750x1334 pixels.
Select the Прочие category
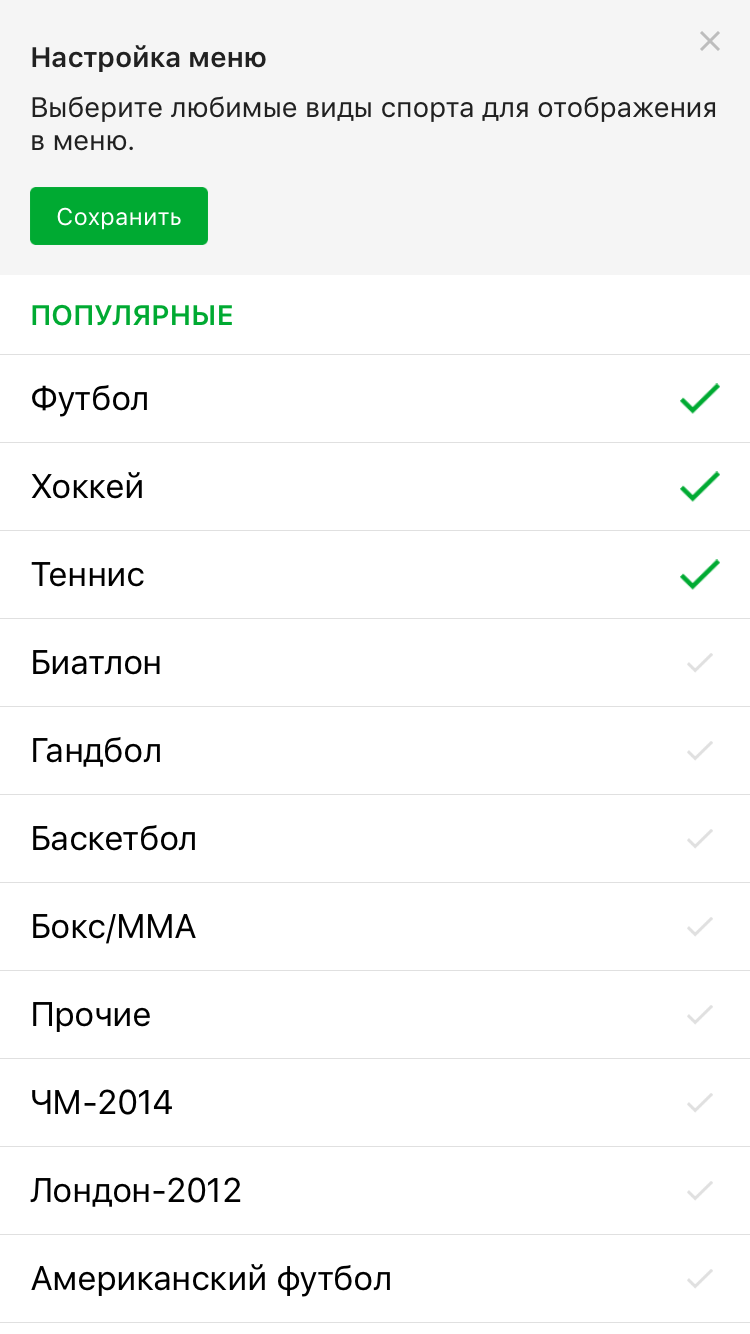click(x=375, y=1015)
